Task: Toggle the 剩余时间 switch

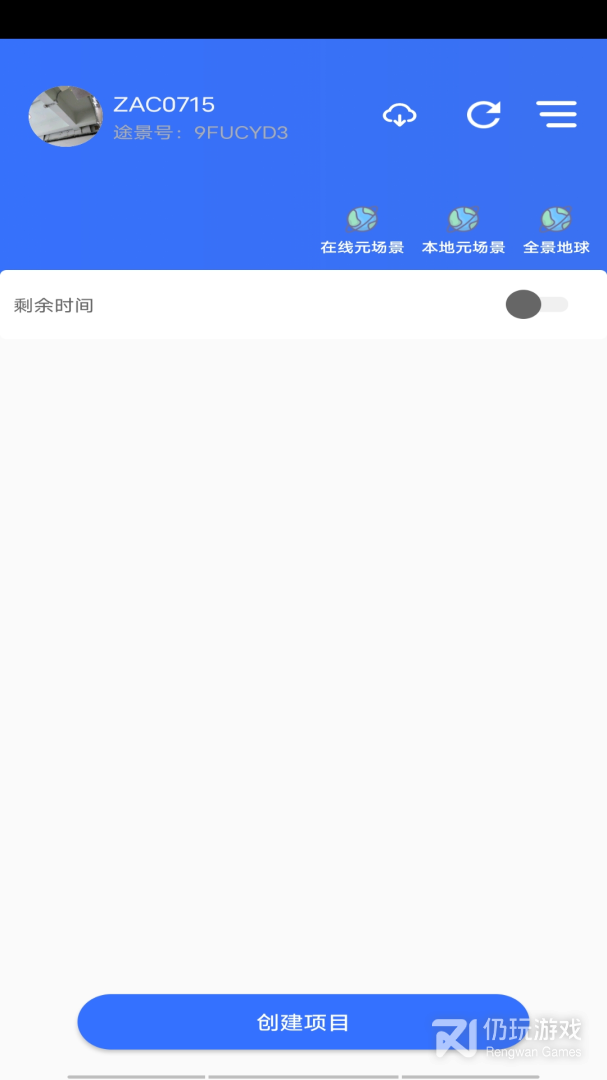Action: point(536,305)
